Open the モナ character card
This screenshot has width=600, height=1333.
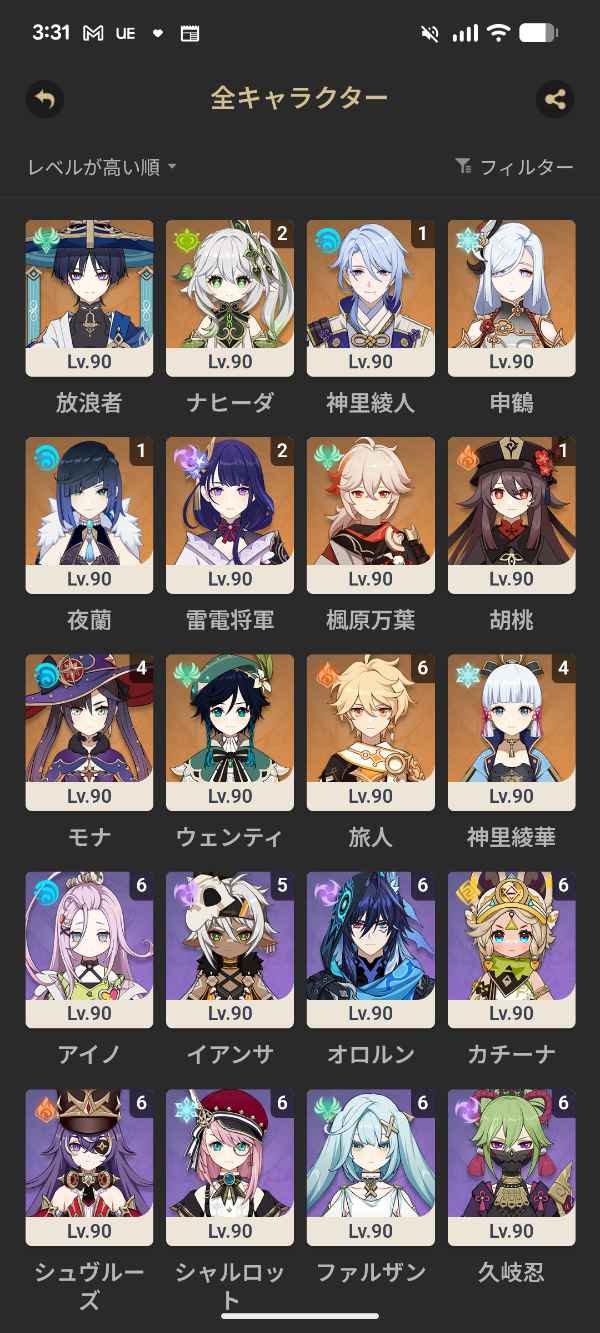coord(89,732)
